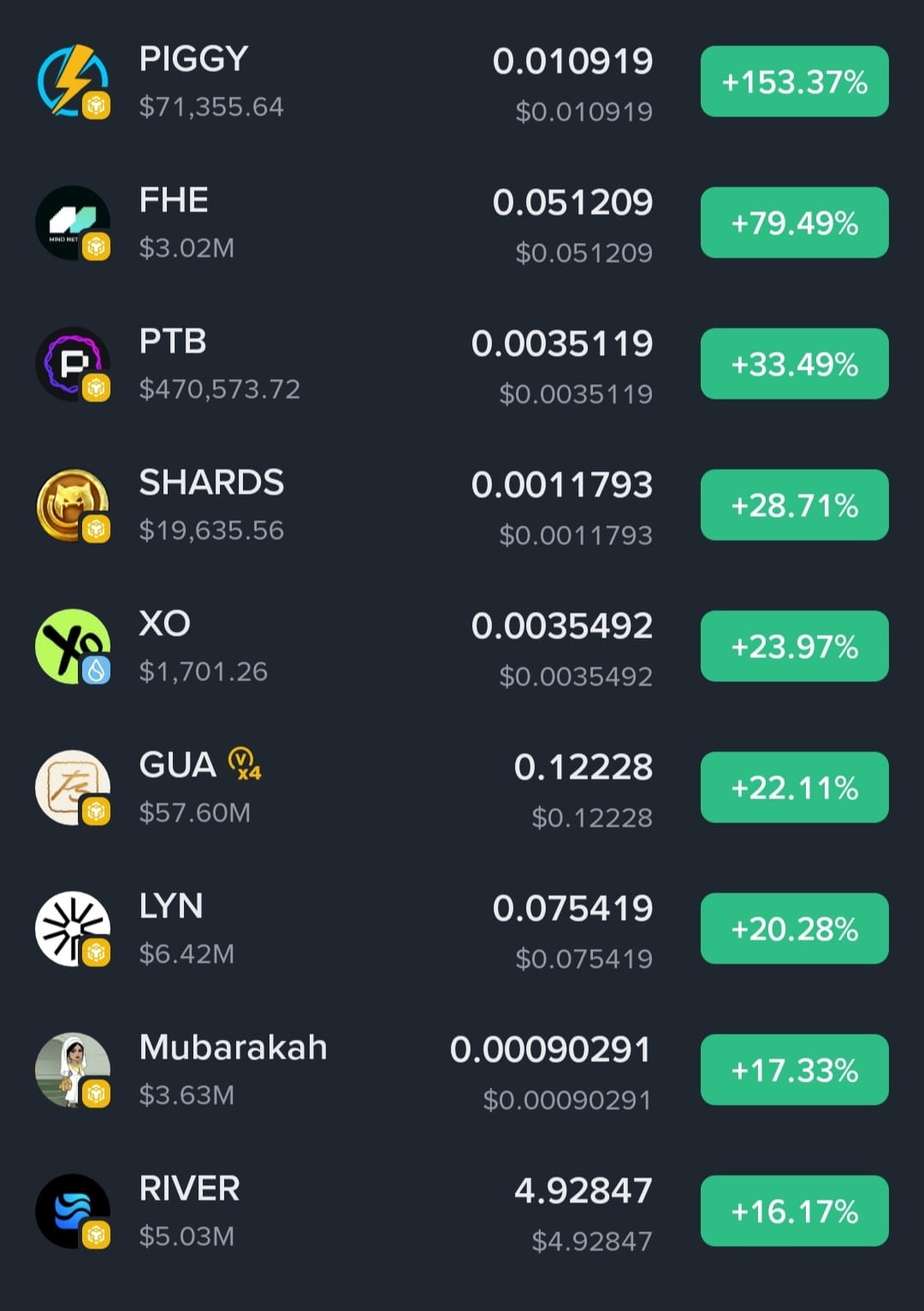Tap the XO token row
Viewport: 924px width, 1311px height.
(342, 647)
